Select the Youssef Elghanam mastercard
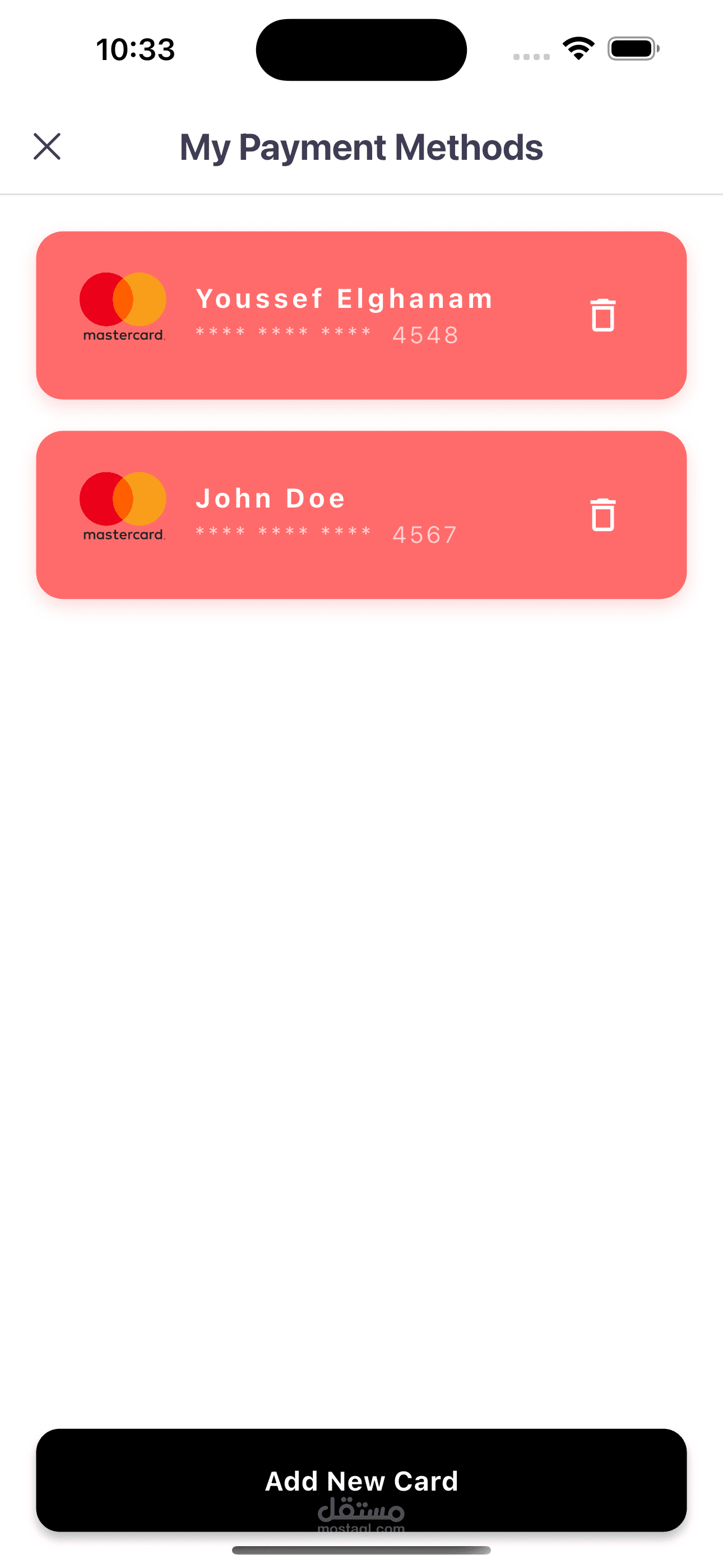Screen dimensions: 723x1568 [x=361, y=315]
